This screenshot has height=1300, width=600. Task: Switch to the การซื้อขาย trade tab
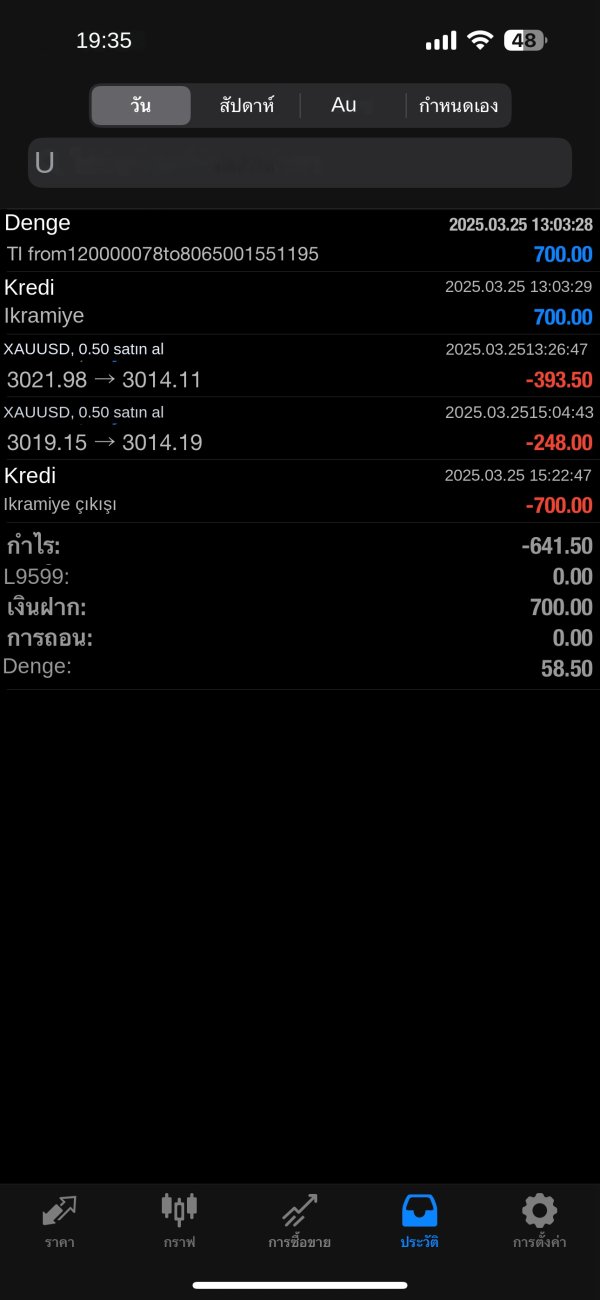[x=300, y=1222]
